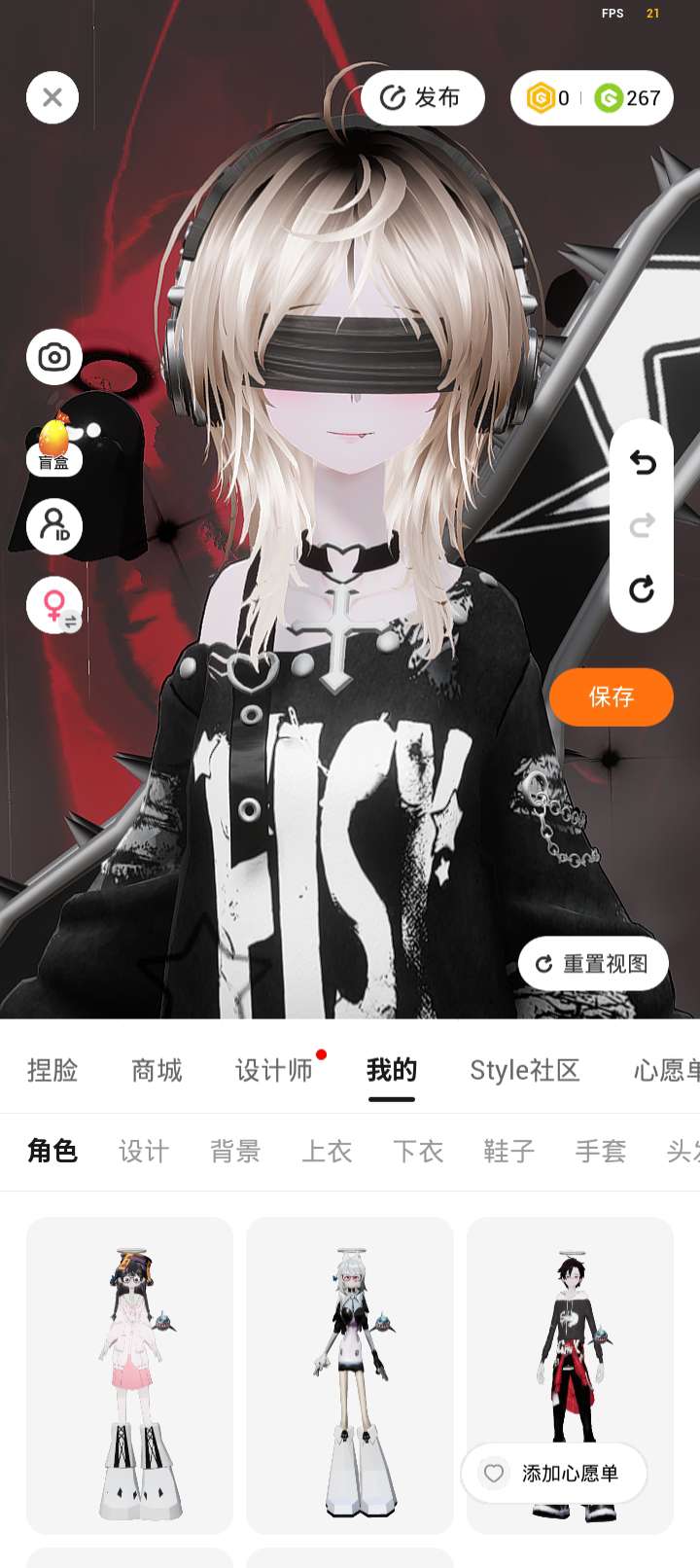Undo the last change
The image size is (700, 1568).
click(x=642, y=463)
